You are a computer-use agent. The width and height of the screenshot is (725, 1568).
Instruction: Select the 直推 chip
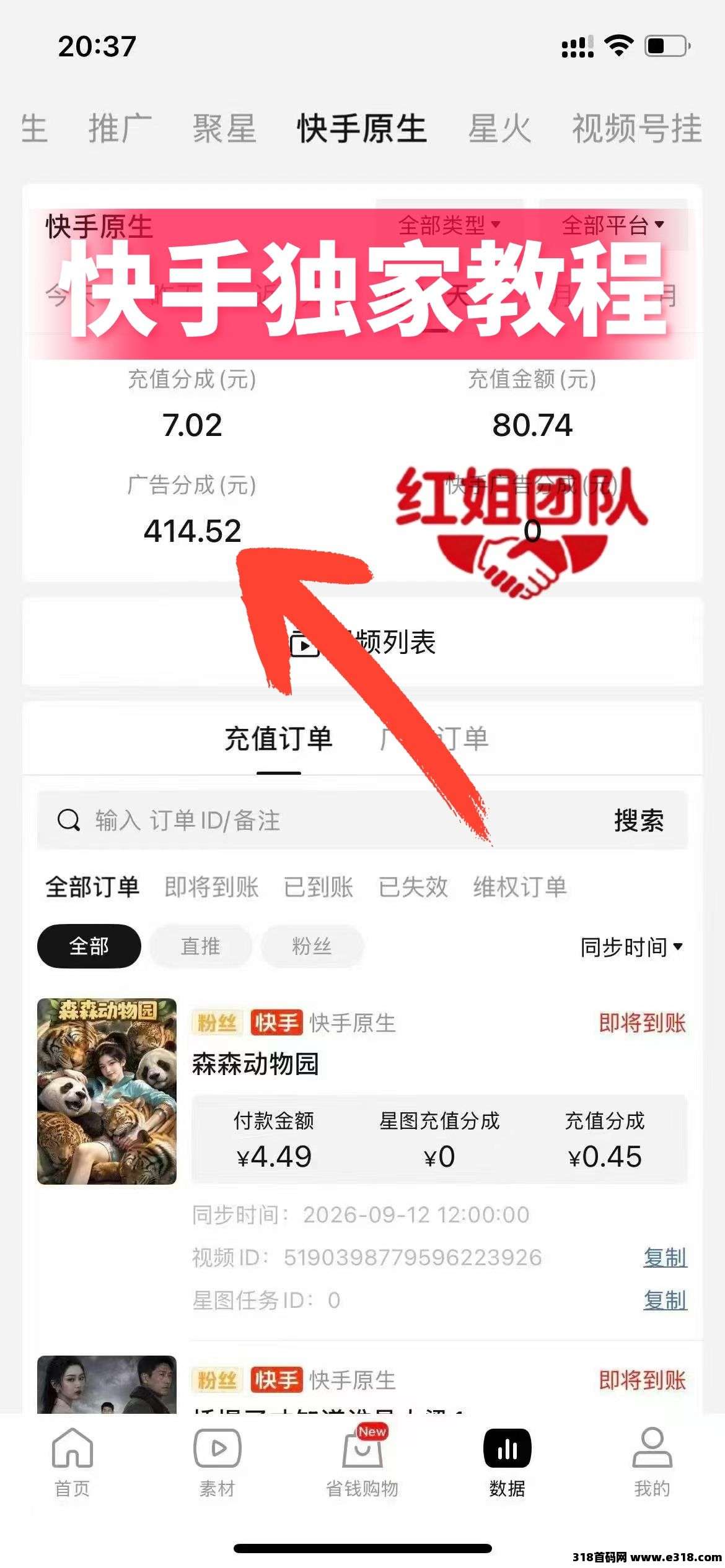pos(200,946)
